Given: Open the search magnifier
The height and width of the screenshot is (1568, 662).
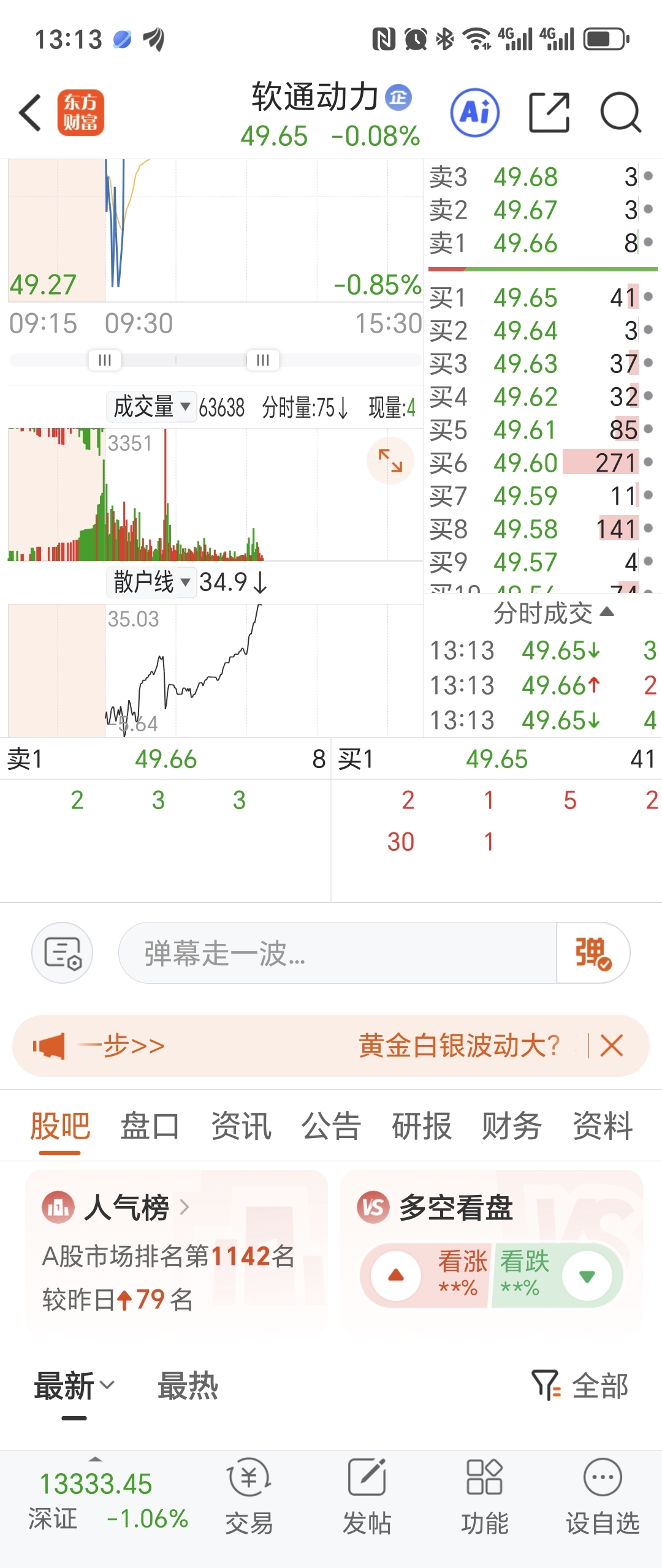Looking at the screenshot, I should [620, 113].
